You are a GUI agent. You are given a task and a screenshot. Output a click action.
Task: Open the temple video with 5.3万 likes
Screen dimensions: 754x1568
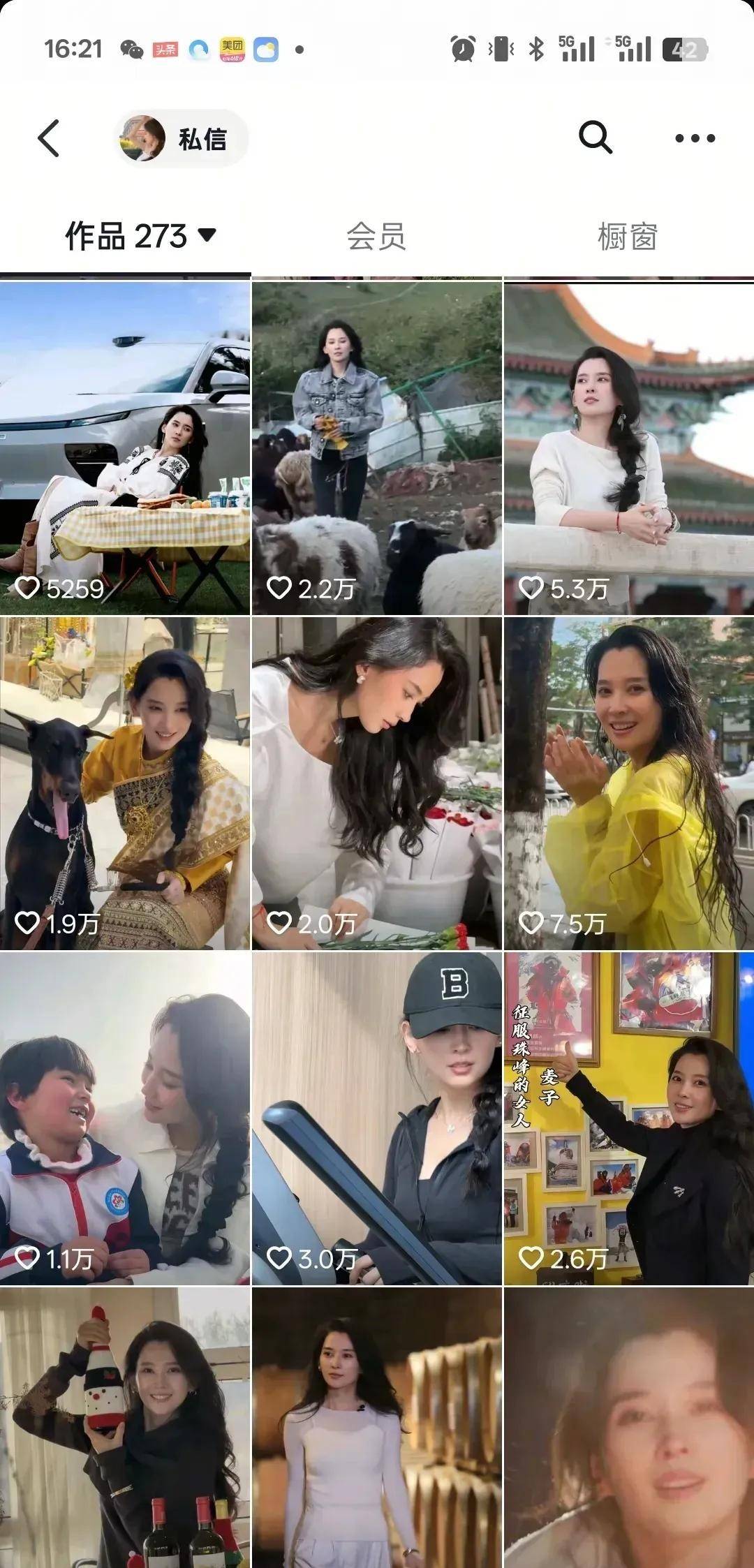(x=628, y=447)
